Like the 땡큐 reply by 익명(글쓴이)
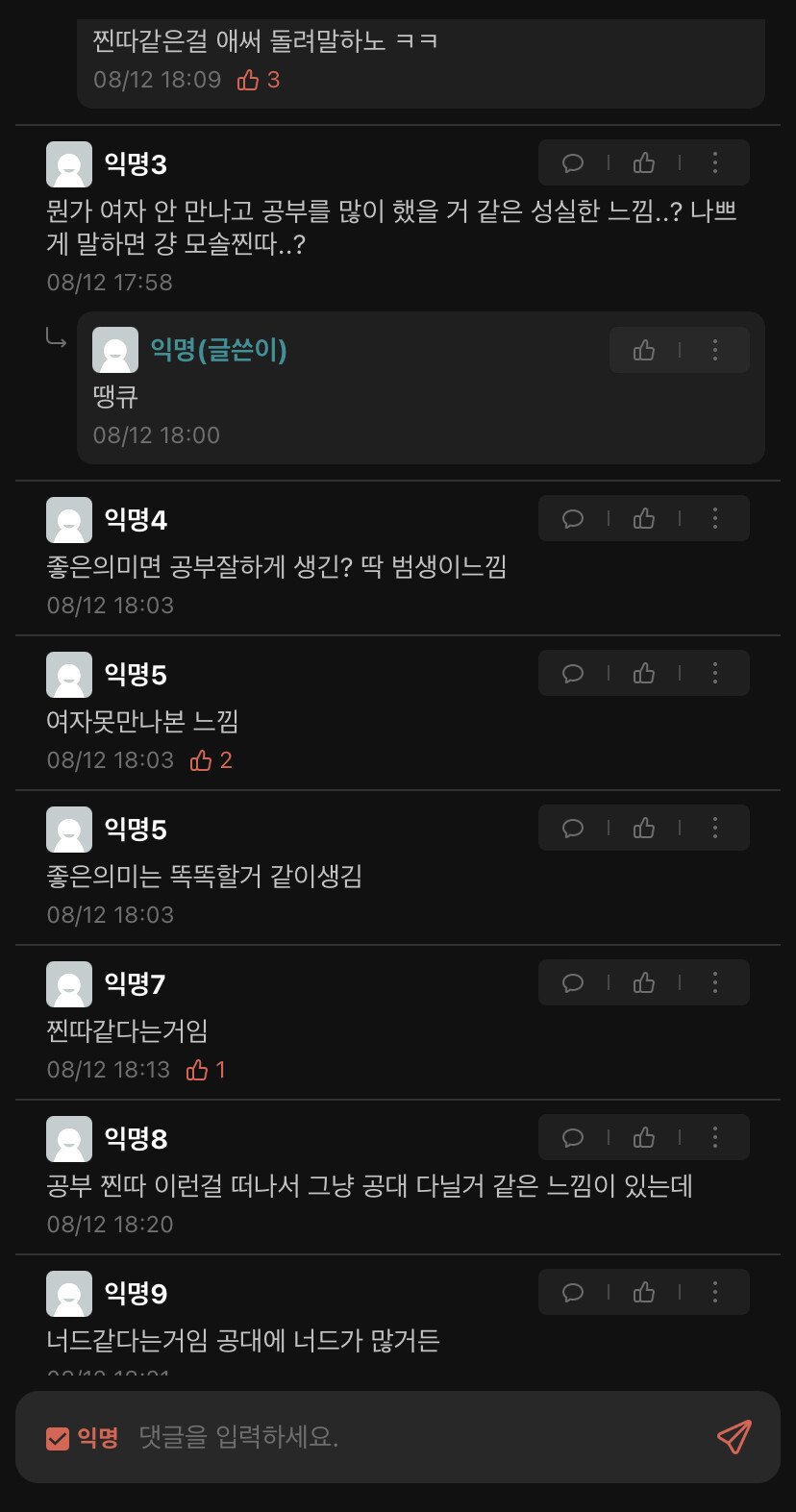This screenshot has height=1512, width=796. coord(644,350)
